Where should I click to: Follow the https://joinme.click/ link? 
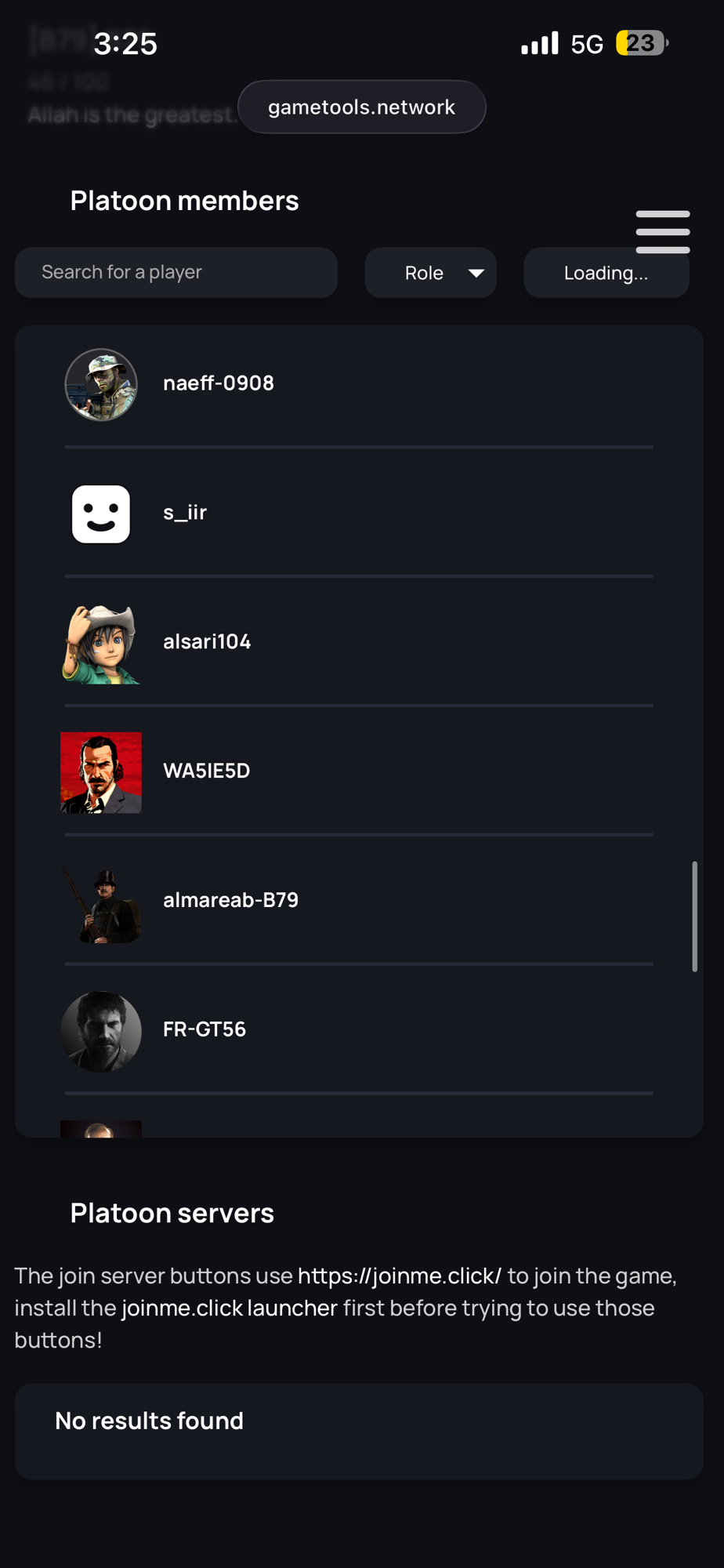coord(399,1276)
